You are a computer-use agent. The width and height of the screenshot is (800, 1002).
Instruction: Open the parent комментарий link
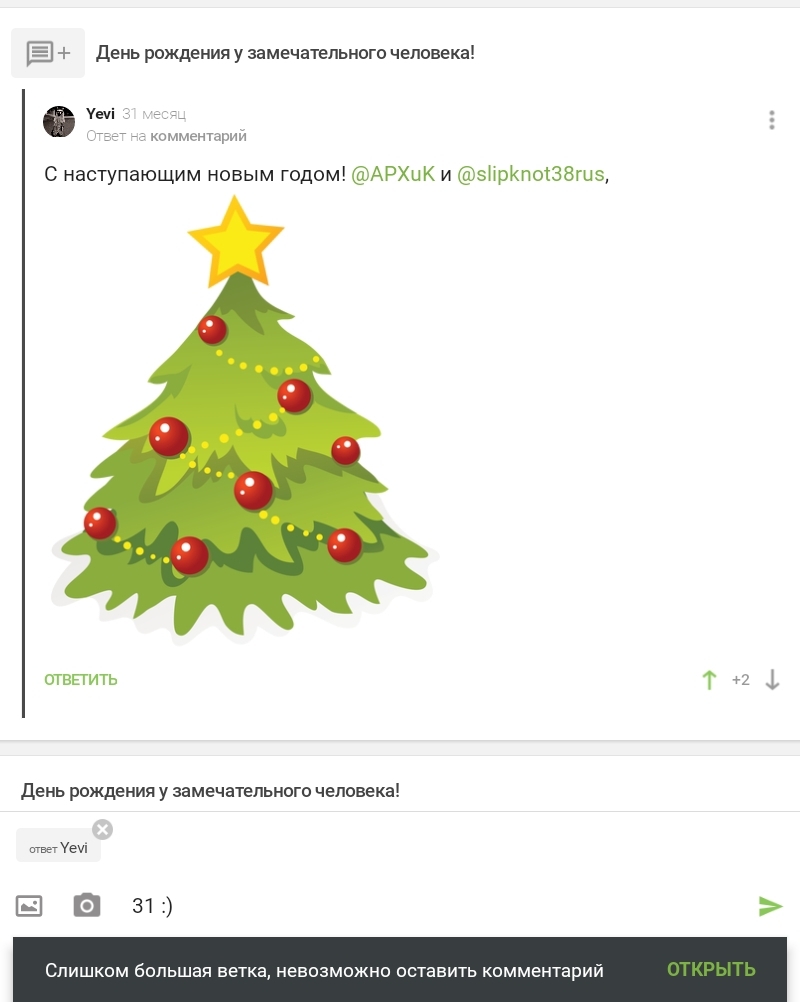tap(198, 136)
